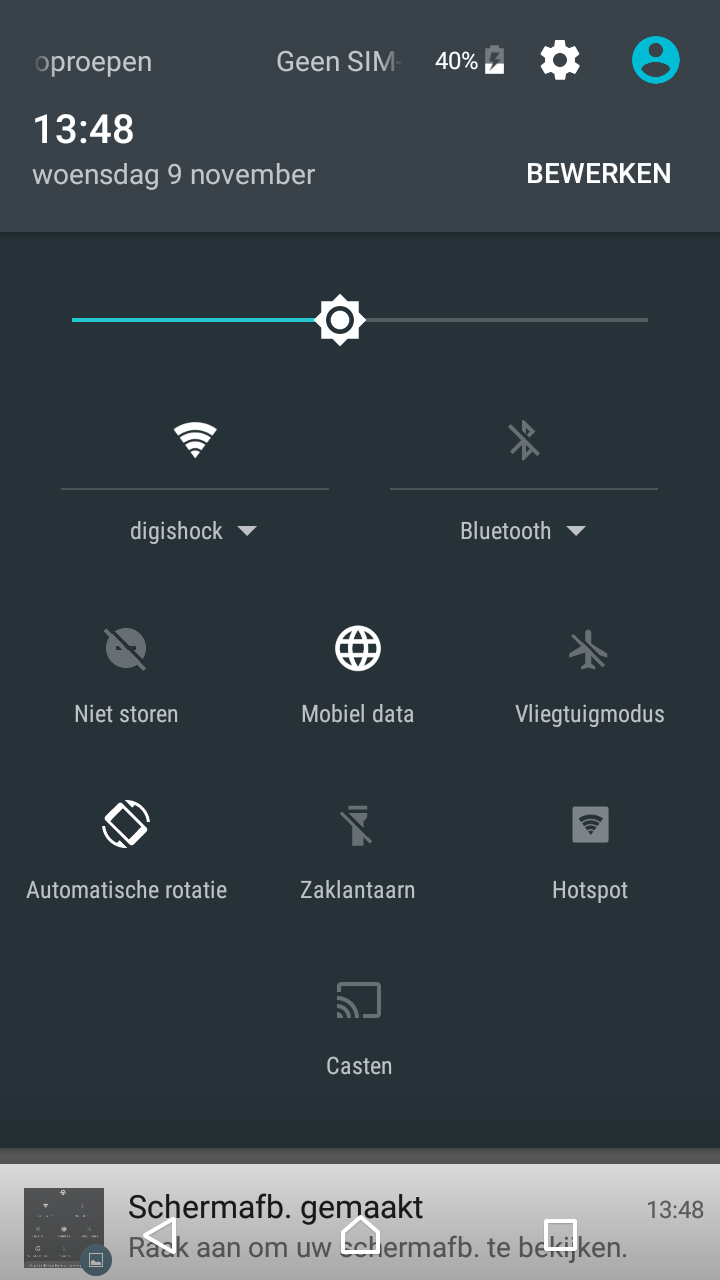Tap the brightness slider thumb
Screen dimensions: 720x1280
[340, 320]
